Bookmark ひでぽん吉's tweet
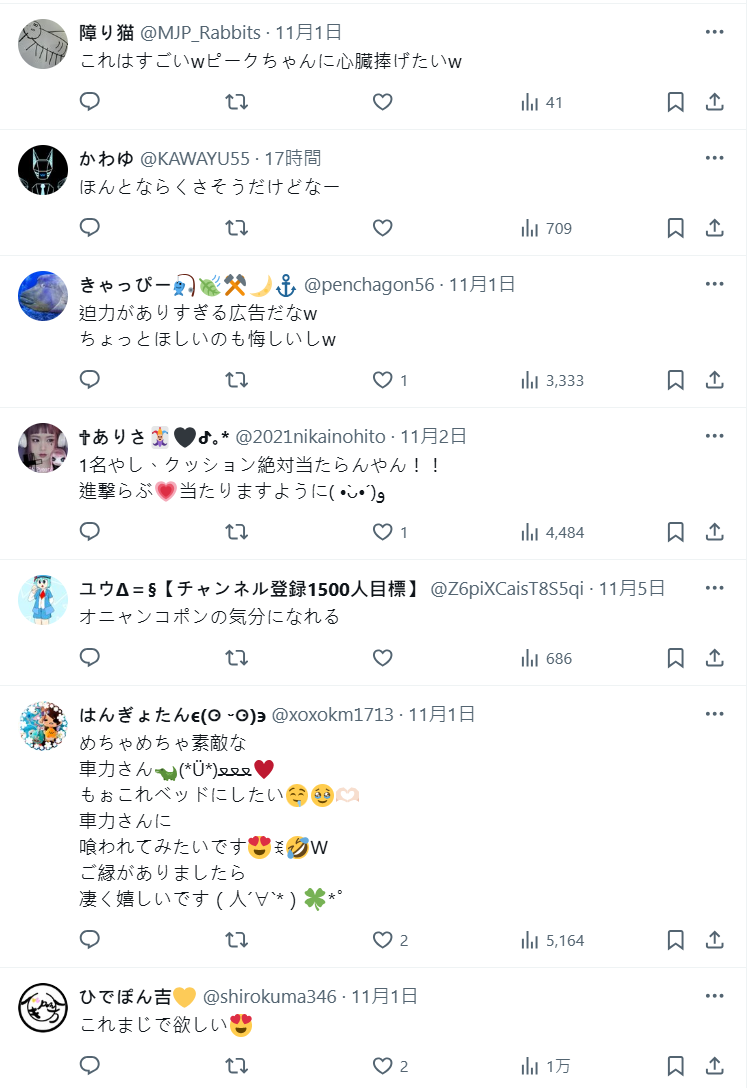749x1088 pixels. click(x=675, y=1066)
